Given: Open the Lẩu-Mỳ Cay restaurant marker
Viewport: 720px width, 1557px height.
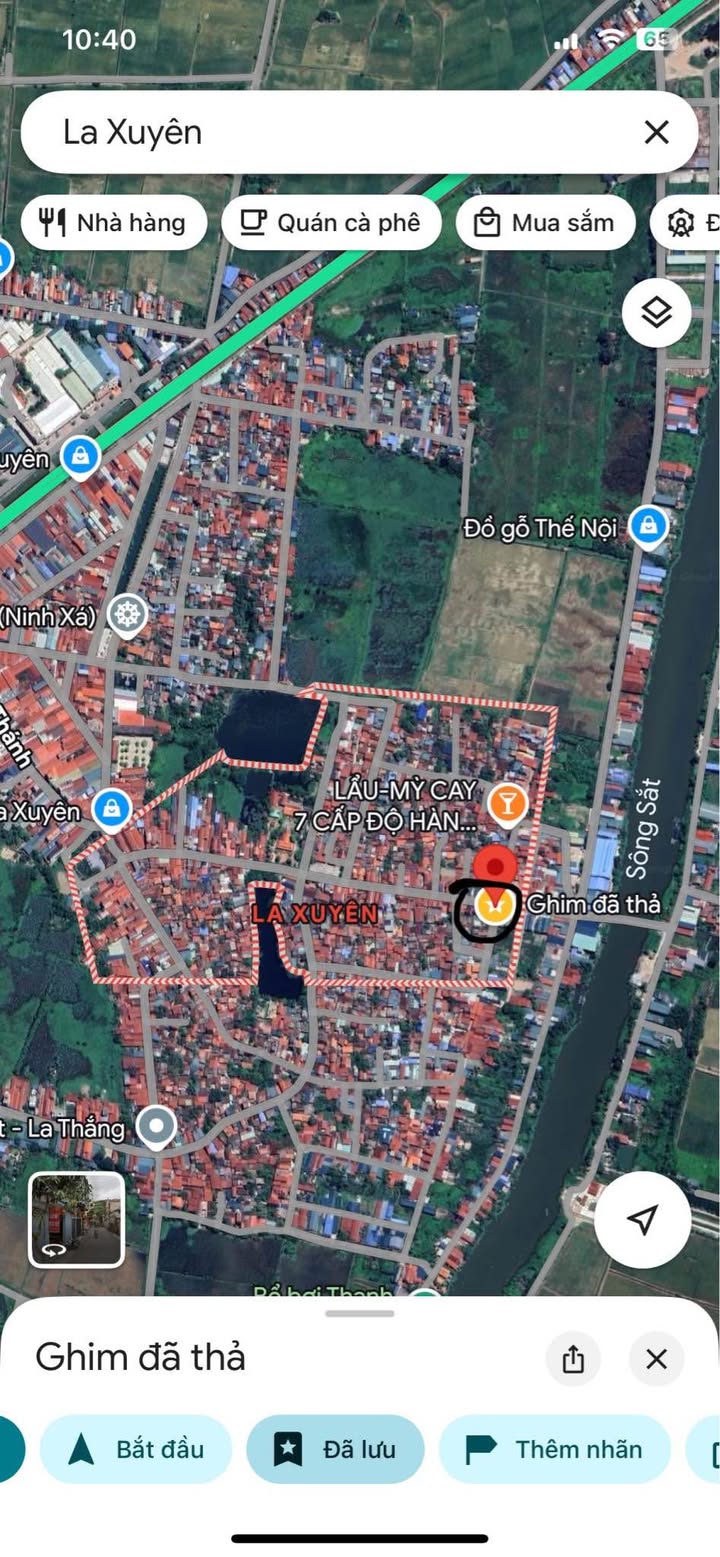Looking at the screenshot, I should click(x=508, y=802).
